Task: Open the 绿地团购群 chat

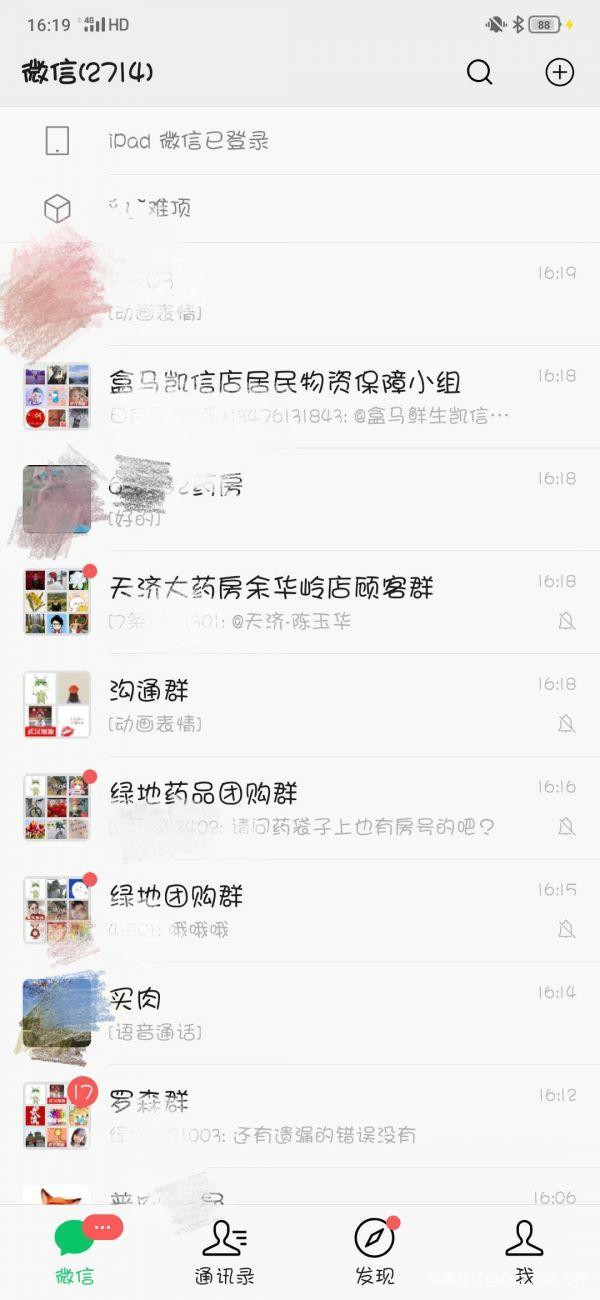Action: (x=300, y=911)
